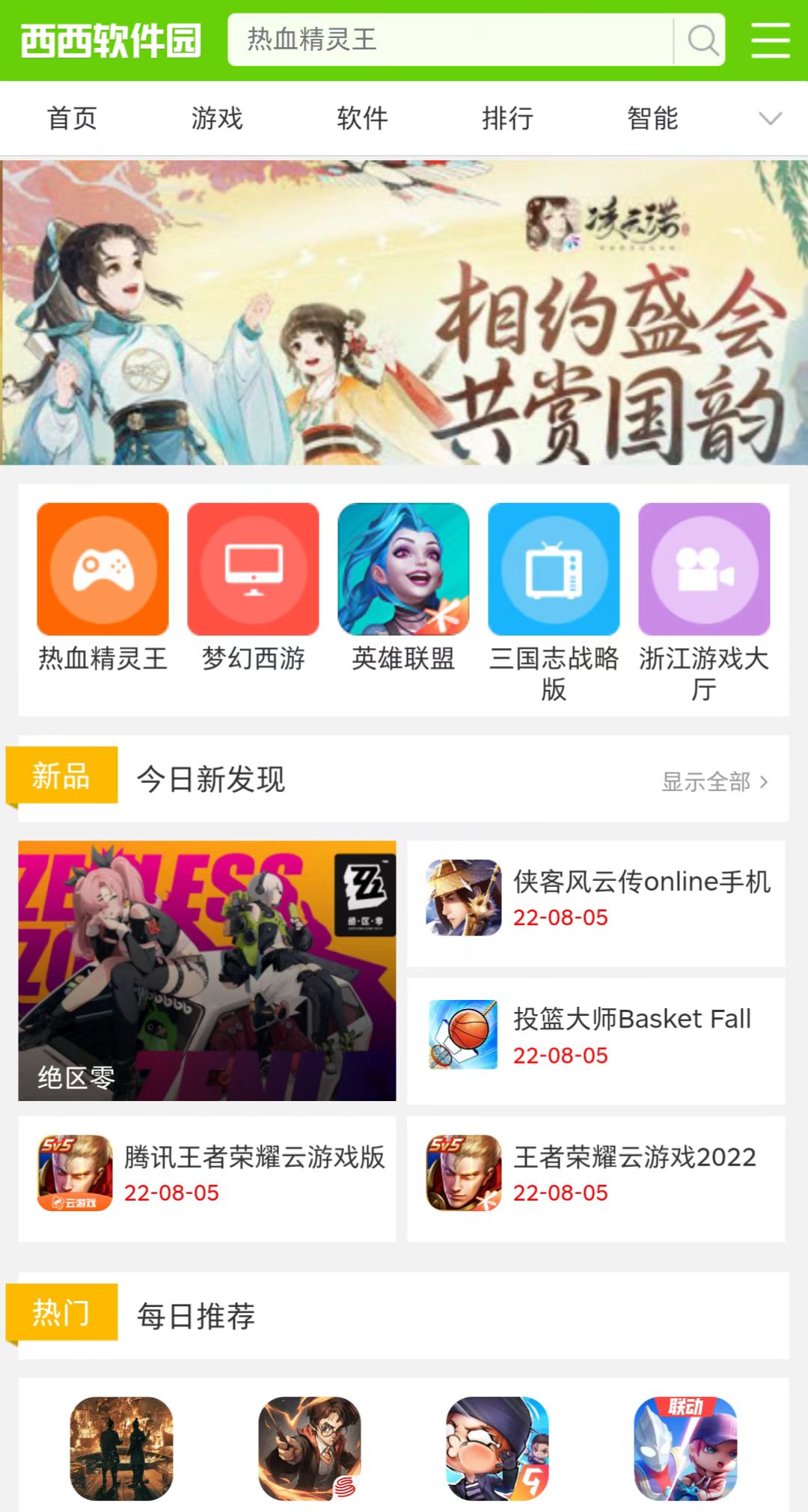Show all of 今日新发现 via 显示全部
This screenshot has height=1512, width=808.
tap(714, 781)
